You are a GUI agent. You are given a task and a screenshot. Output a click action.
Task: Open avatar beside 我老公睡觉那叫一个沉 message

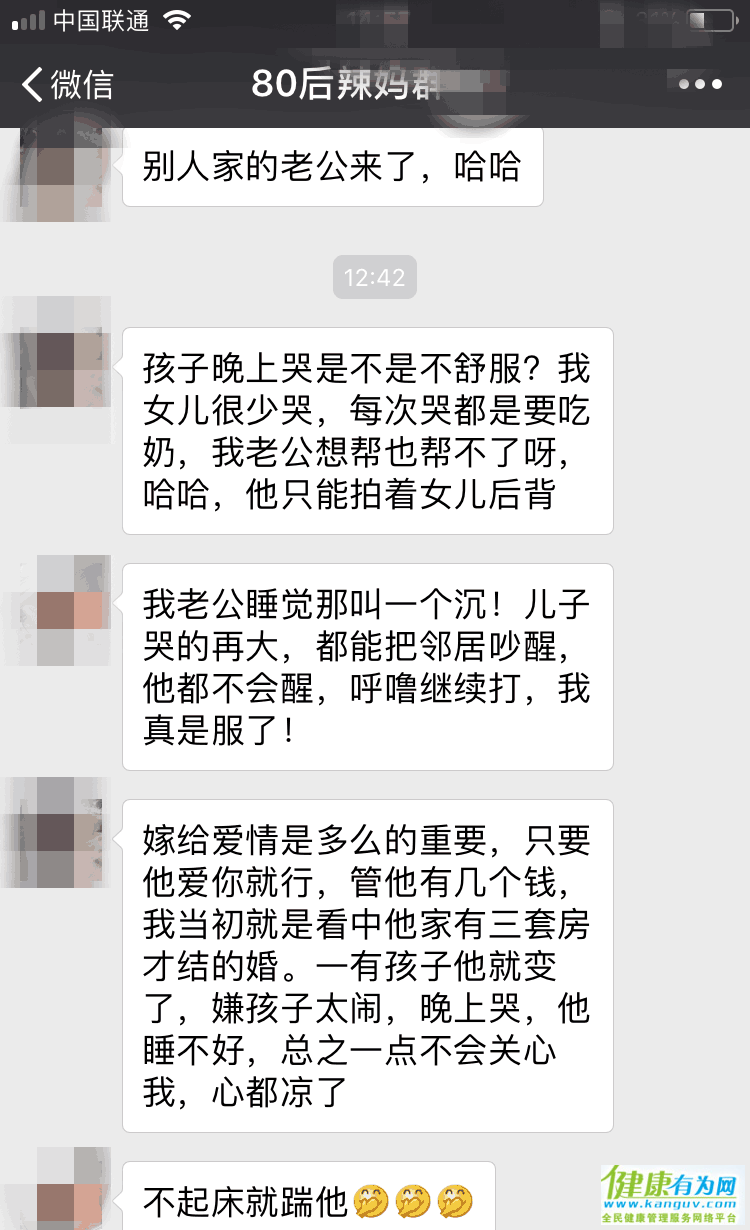(x=70, y=610)
